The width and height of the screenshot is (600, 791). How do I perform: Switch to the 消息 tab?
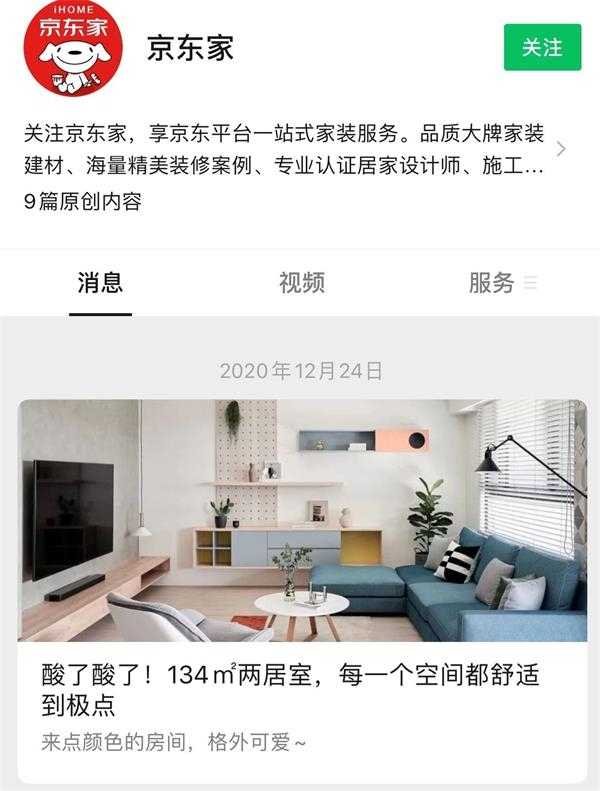pyautogui.click(x=100, y=283)
